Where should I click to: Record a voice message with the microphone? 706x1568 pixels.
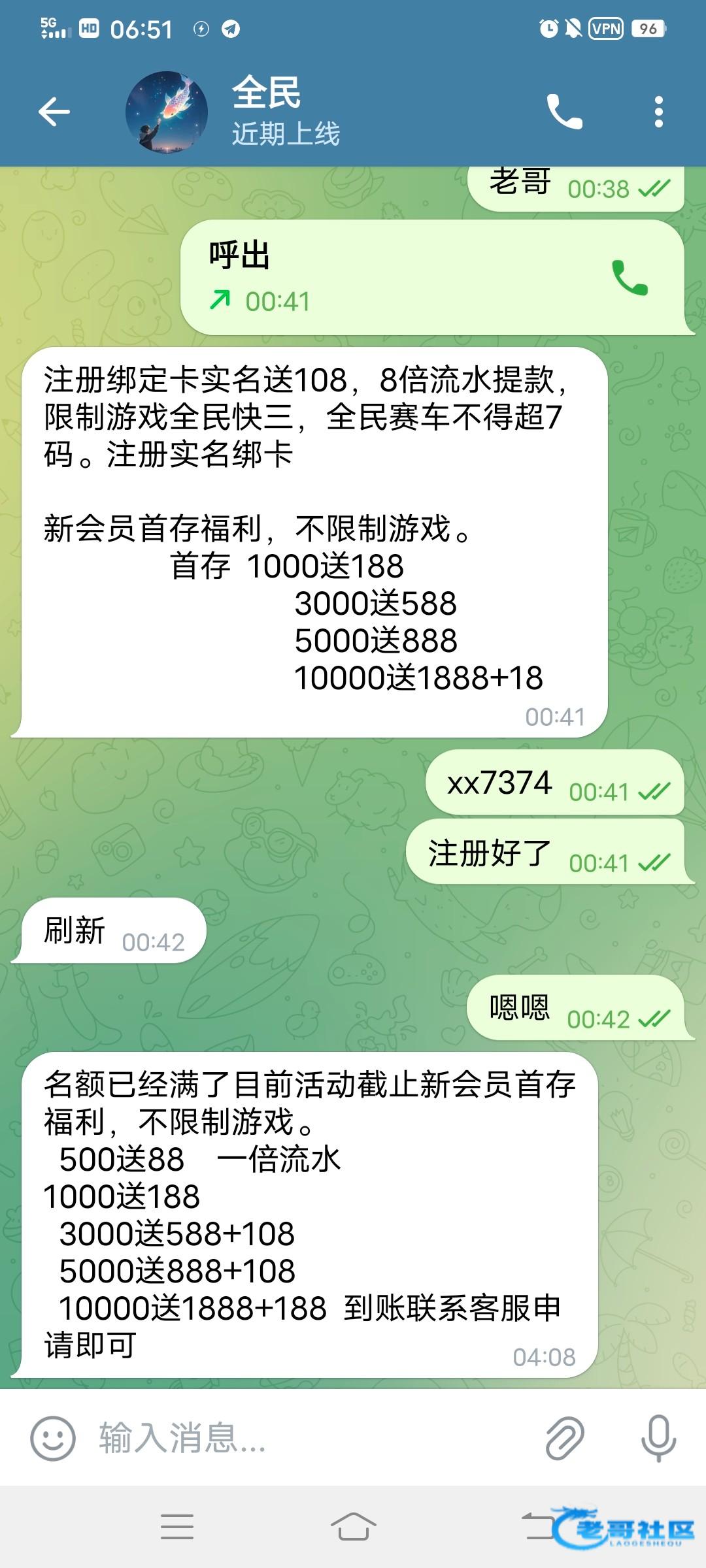658,1438
